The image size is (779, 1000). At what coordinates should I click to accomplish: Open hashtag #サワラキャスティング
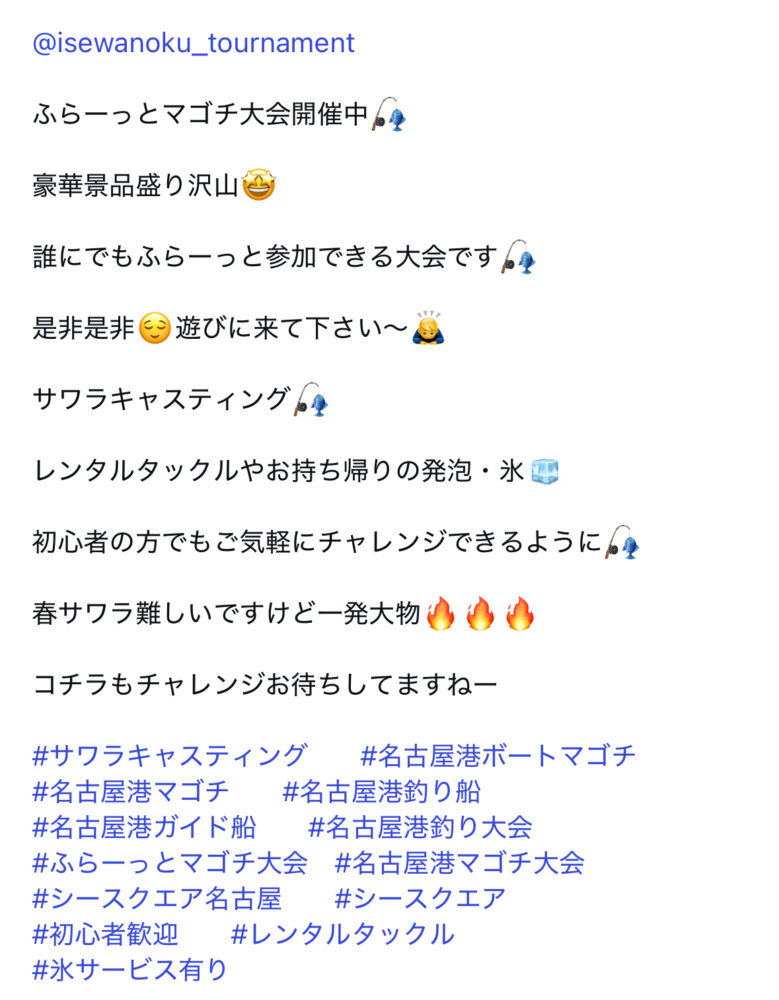pyautogui.click(x=169, y=755)
